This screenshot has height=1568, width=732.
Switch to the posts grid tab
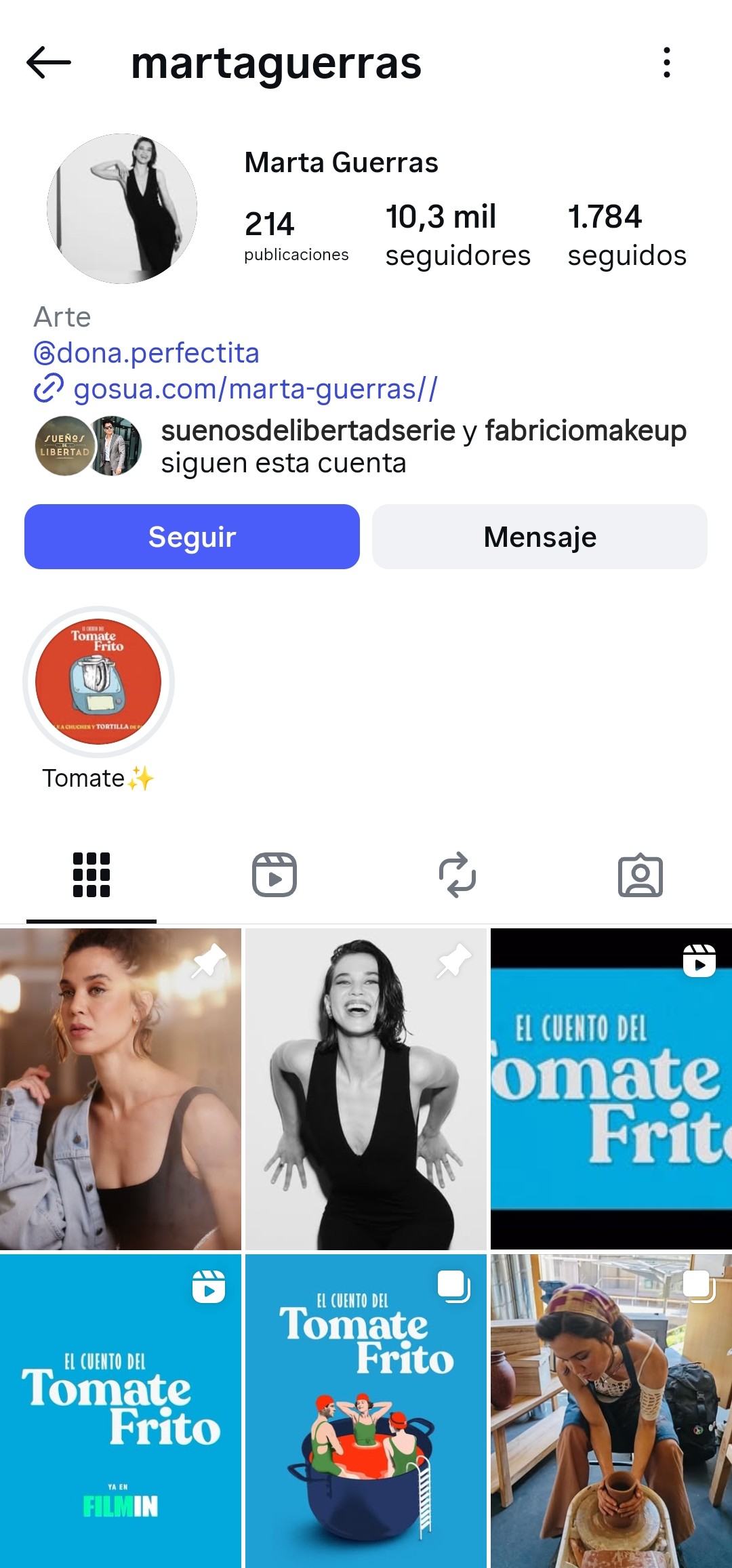91,875
